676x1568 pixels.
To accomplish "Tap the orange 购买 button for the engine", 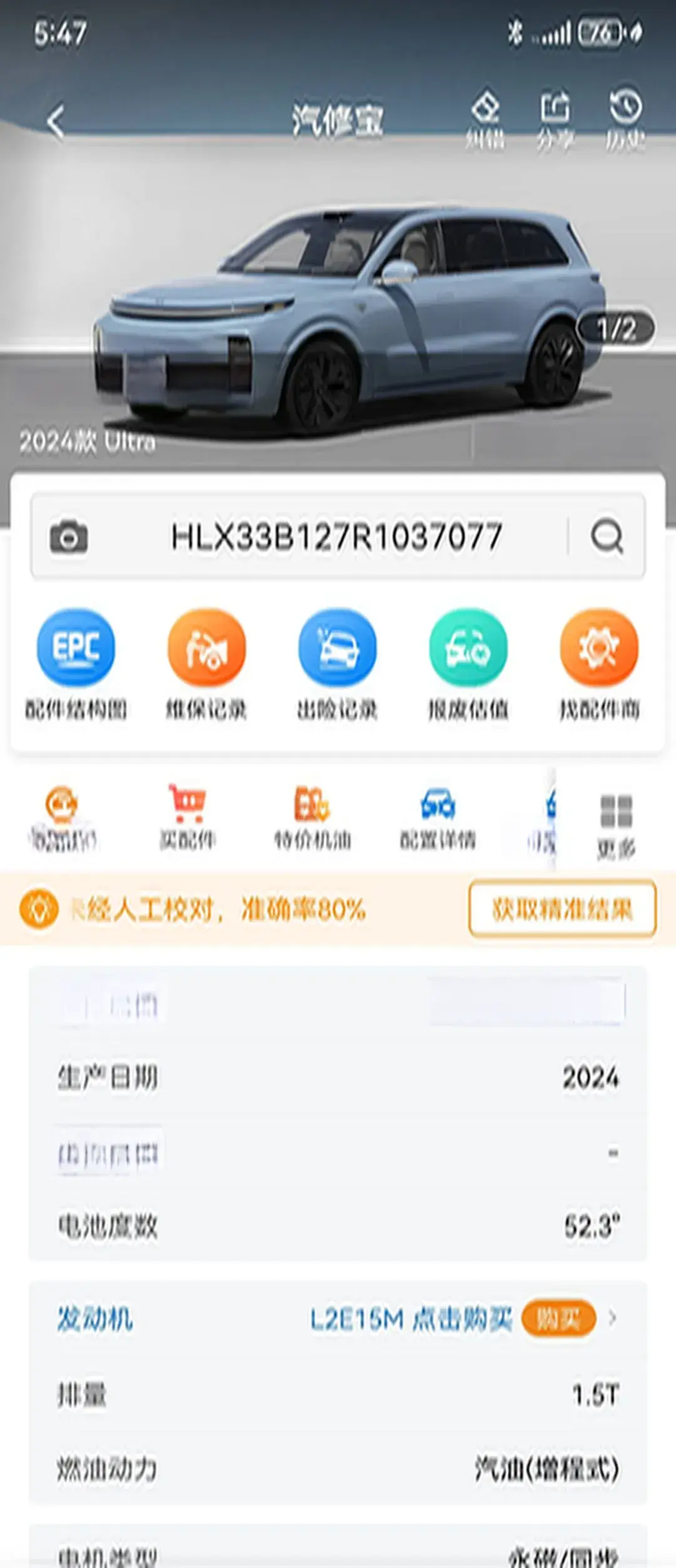I will (558, 1319).
